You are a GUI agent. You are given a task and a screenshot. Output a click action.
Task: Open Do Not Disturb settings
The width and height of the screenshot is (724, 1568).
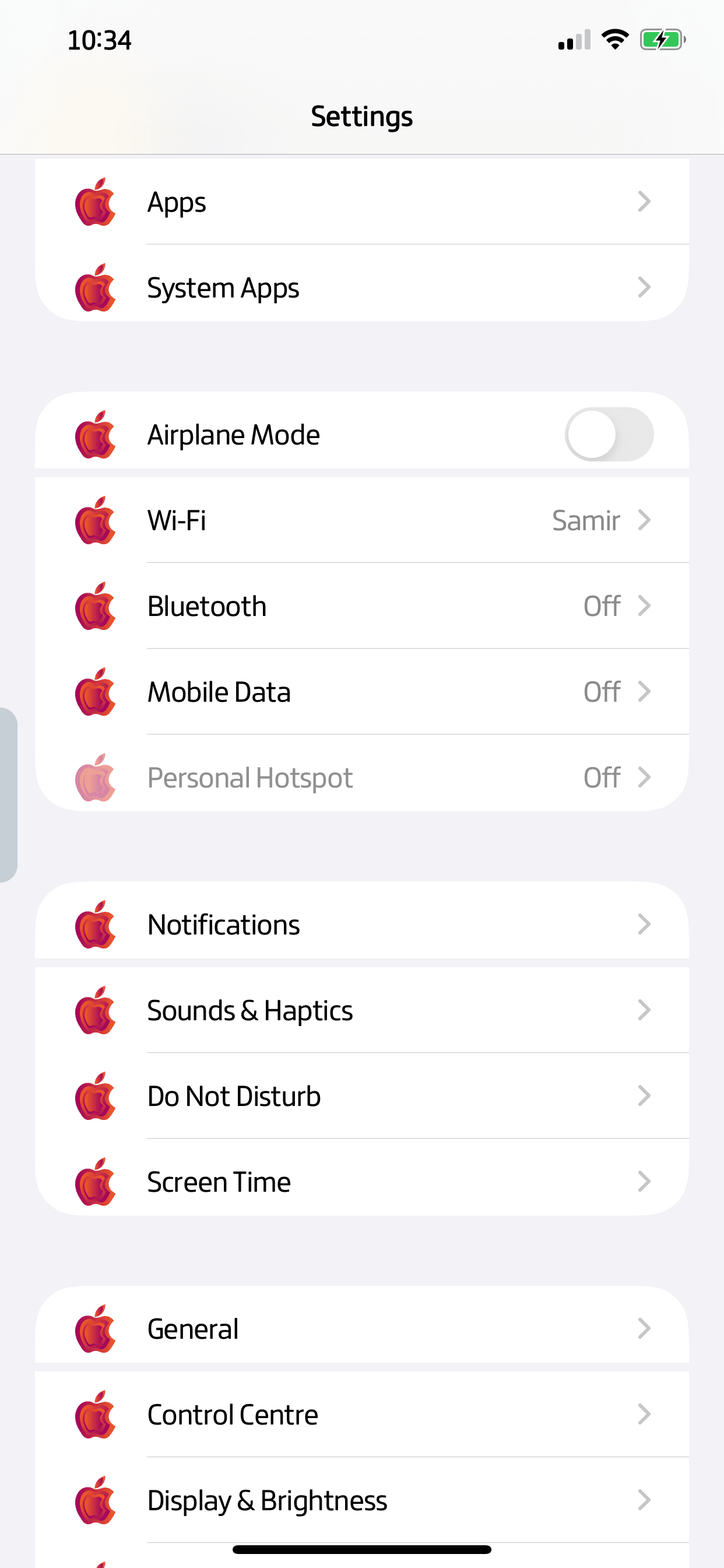(x=362, y=1096)
